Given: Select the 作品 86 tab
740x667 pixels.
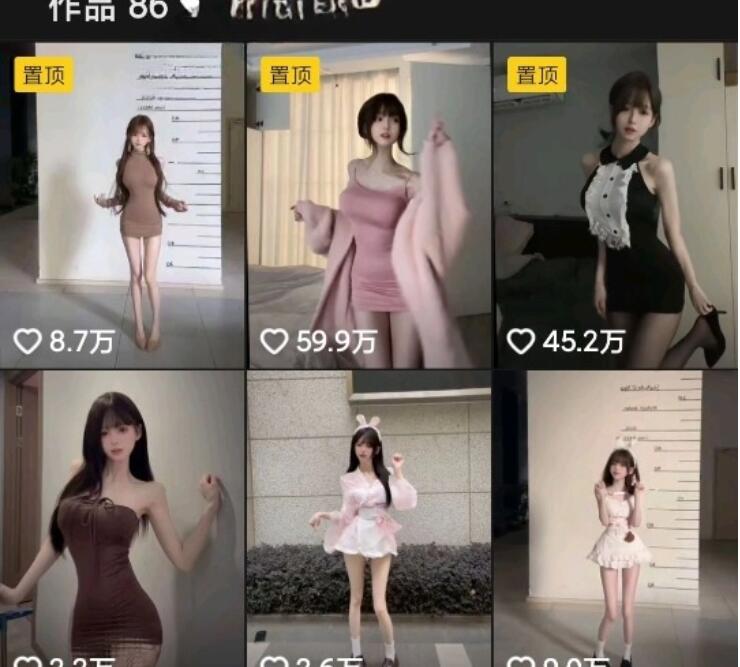Looking at the screenshot, I should point(108,10).
